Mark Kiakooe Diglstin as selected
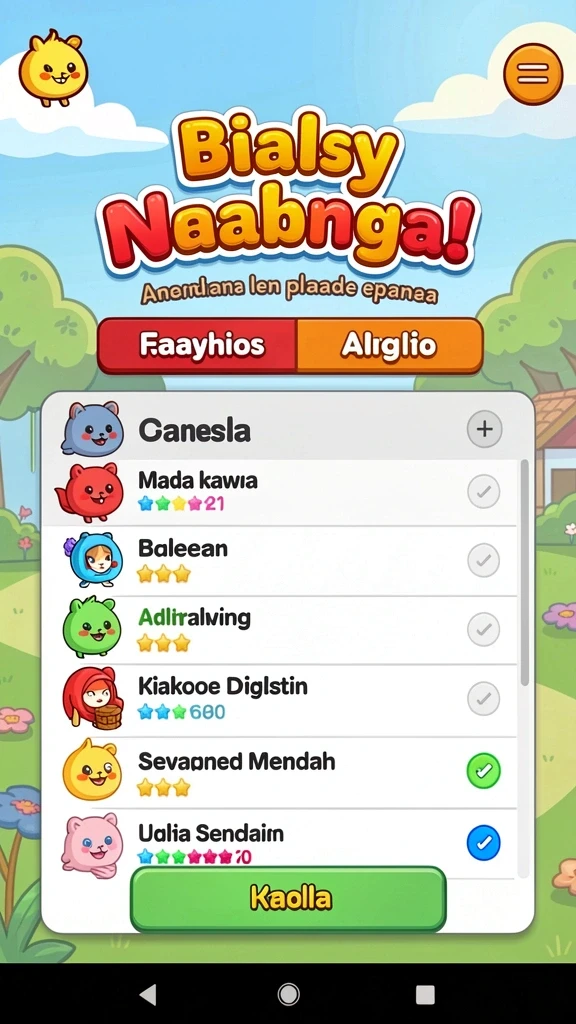 coord(483,699)
